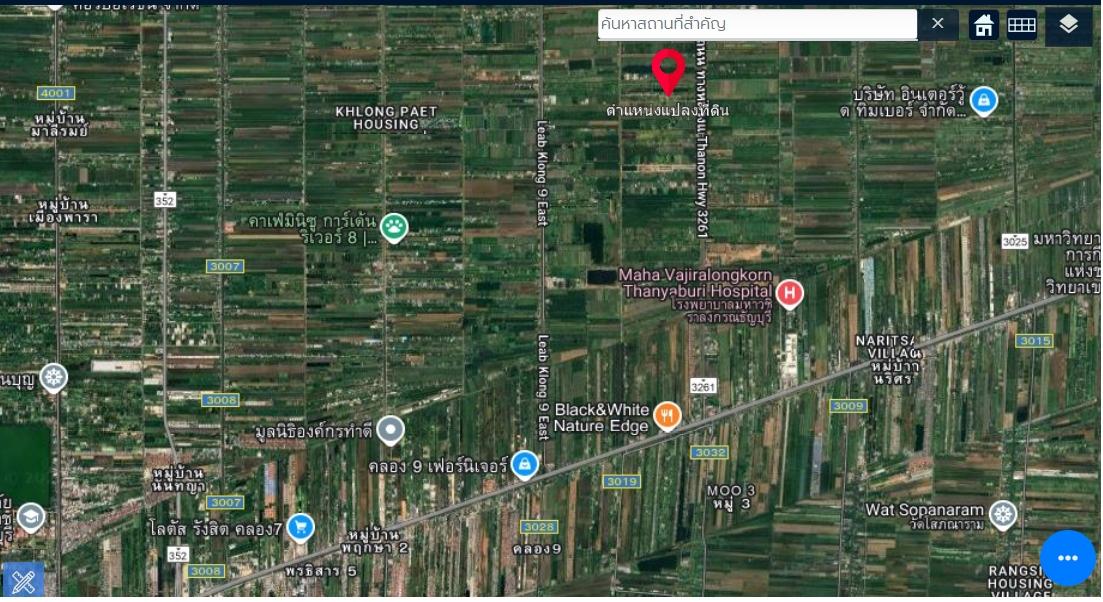Select the Wat Sopanaram temple marker
The width and height of the screenshot is (1103, 602).
(1002, 515)
